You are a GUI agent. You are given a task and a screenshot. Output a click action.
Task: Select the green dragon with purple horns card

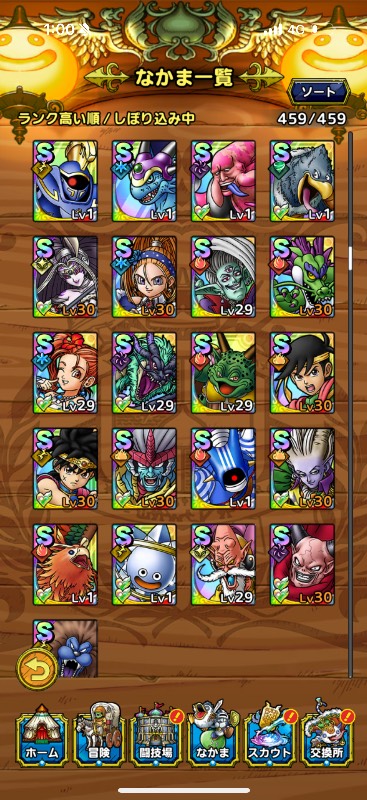click(x=302, y=277)
